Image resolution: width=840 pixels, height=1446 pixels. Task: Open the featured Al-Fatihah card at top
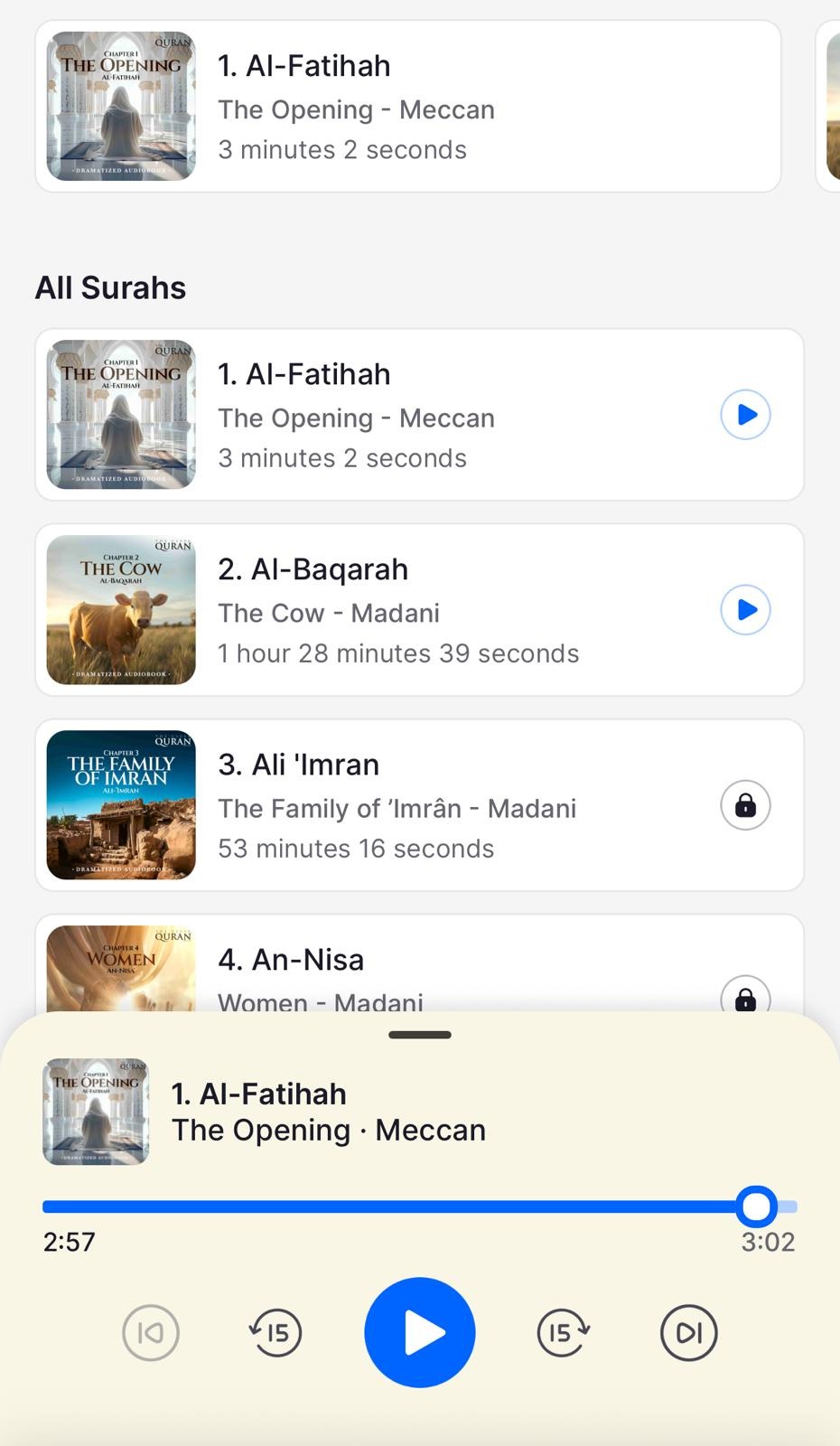click(406, 107)
